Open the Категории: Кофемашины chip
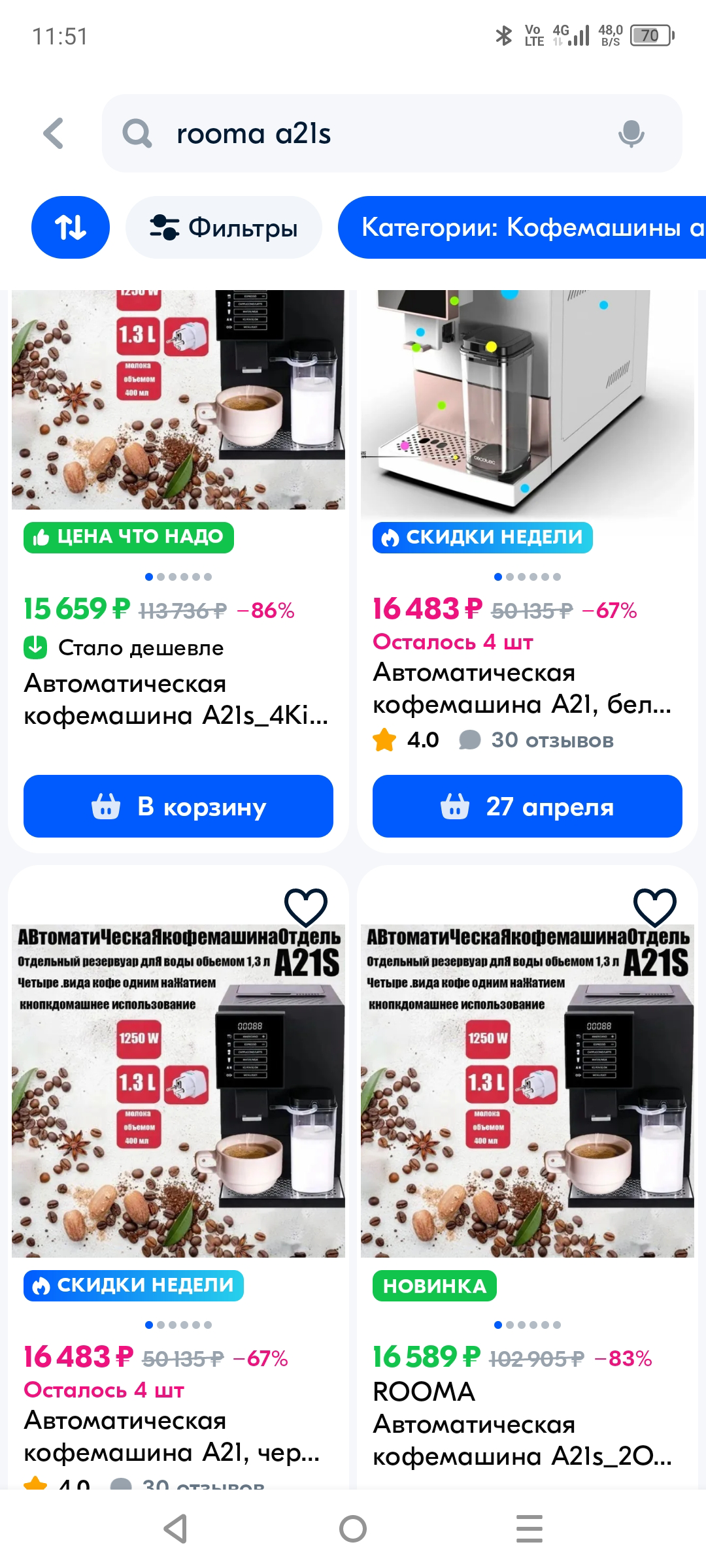This screenshot has height=1568, width=706. (x=522, y=227)
